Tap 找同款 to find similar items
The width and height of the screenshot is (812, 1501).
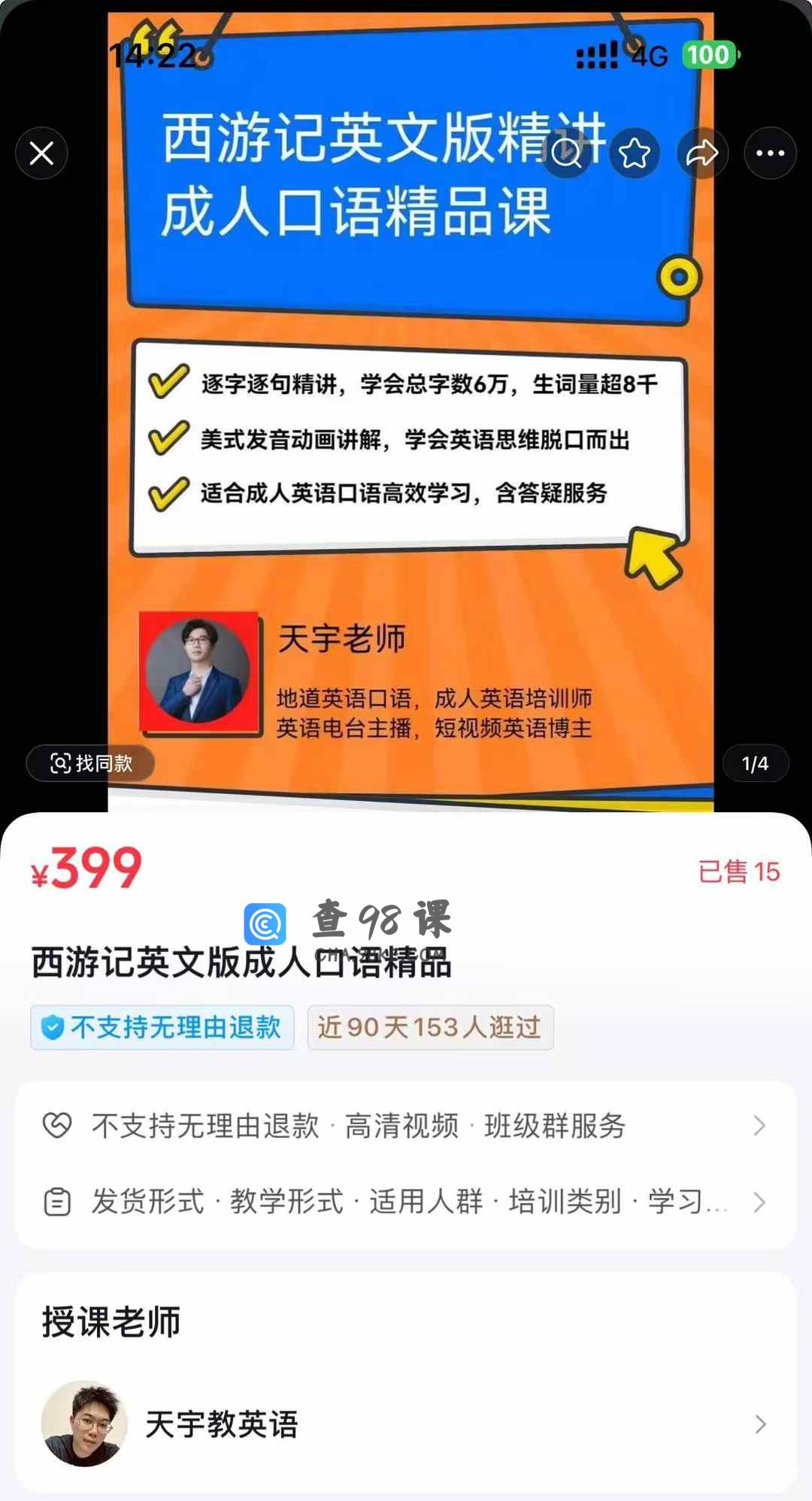coord(91,763)
